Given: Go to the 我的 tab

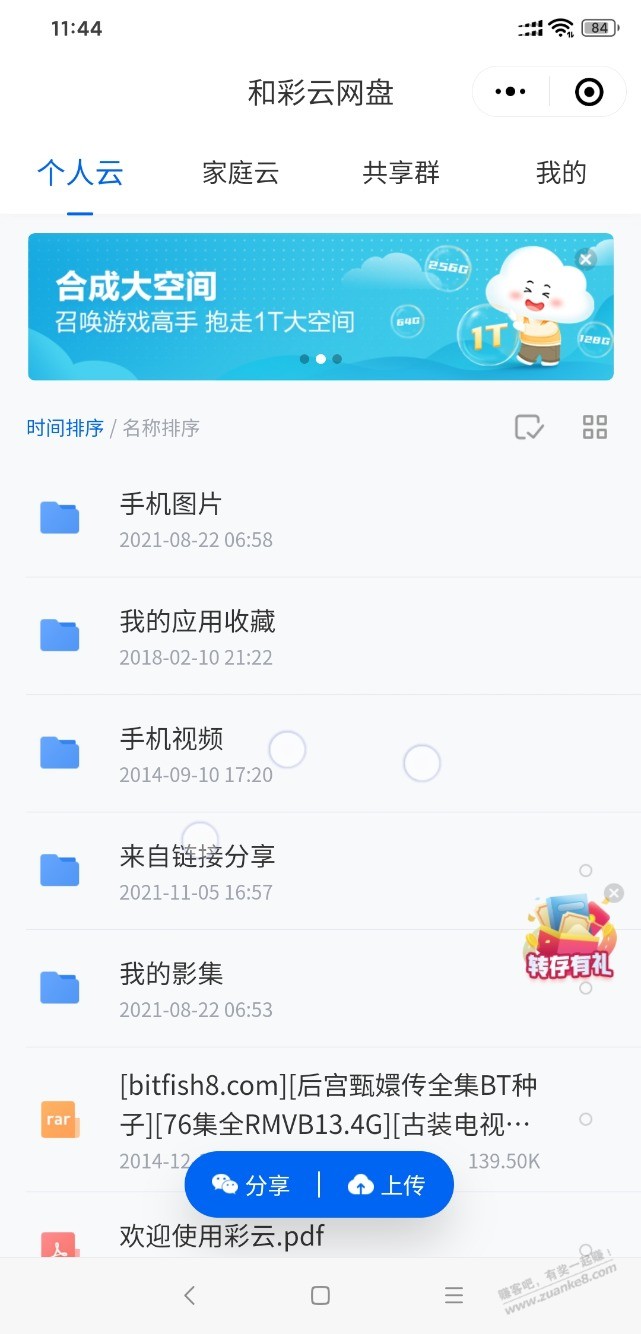Looking at the screenshot, I should click(x=561, y=173).
